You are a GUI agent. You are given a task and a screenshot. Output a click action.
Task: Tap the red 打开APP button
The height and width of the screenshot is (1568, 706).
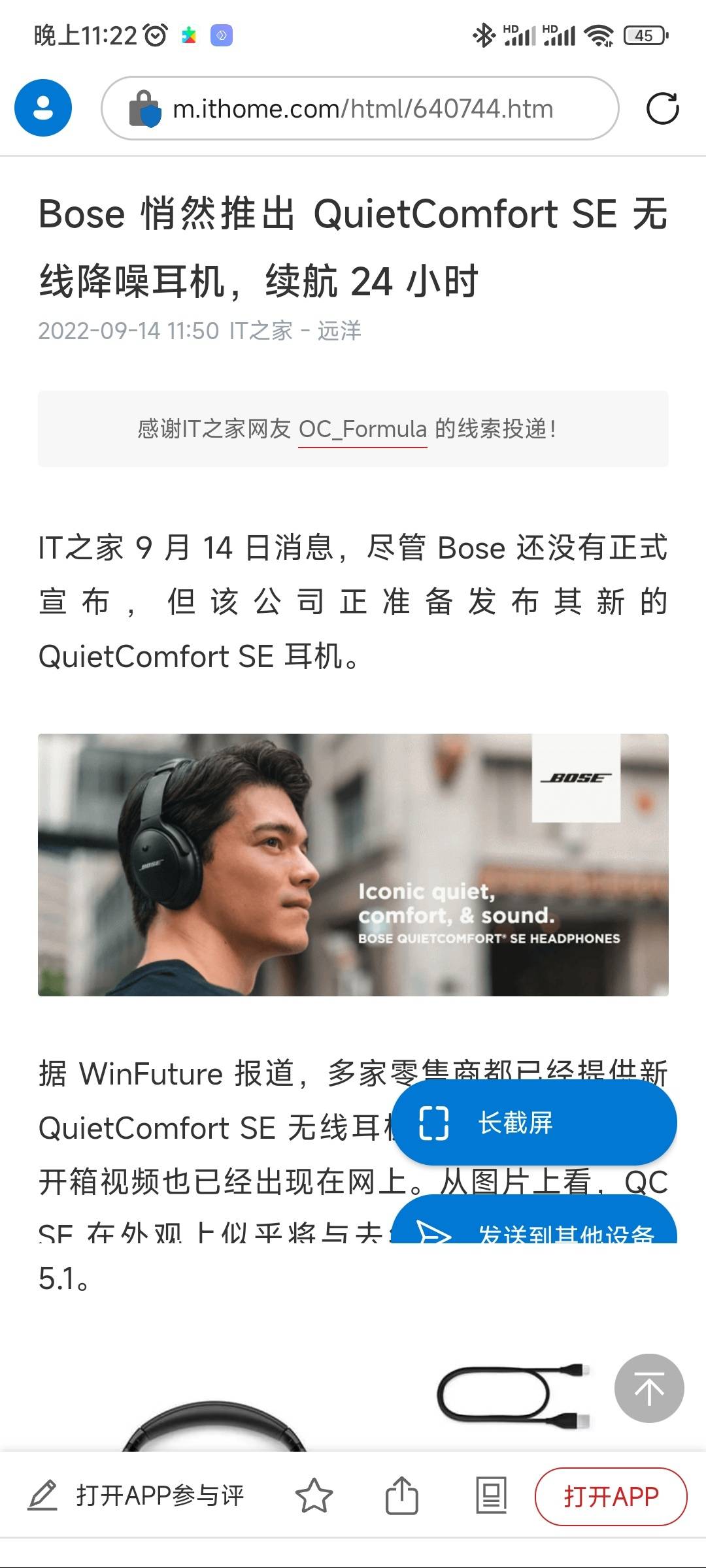[x=611, y=1496]
